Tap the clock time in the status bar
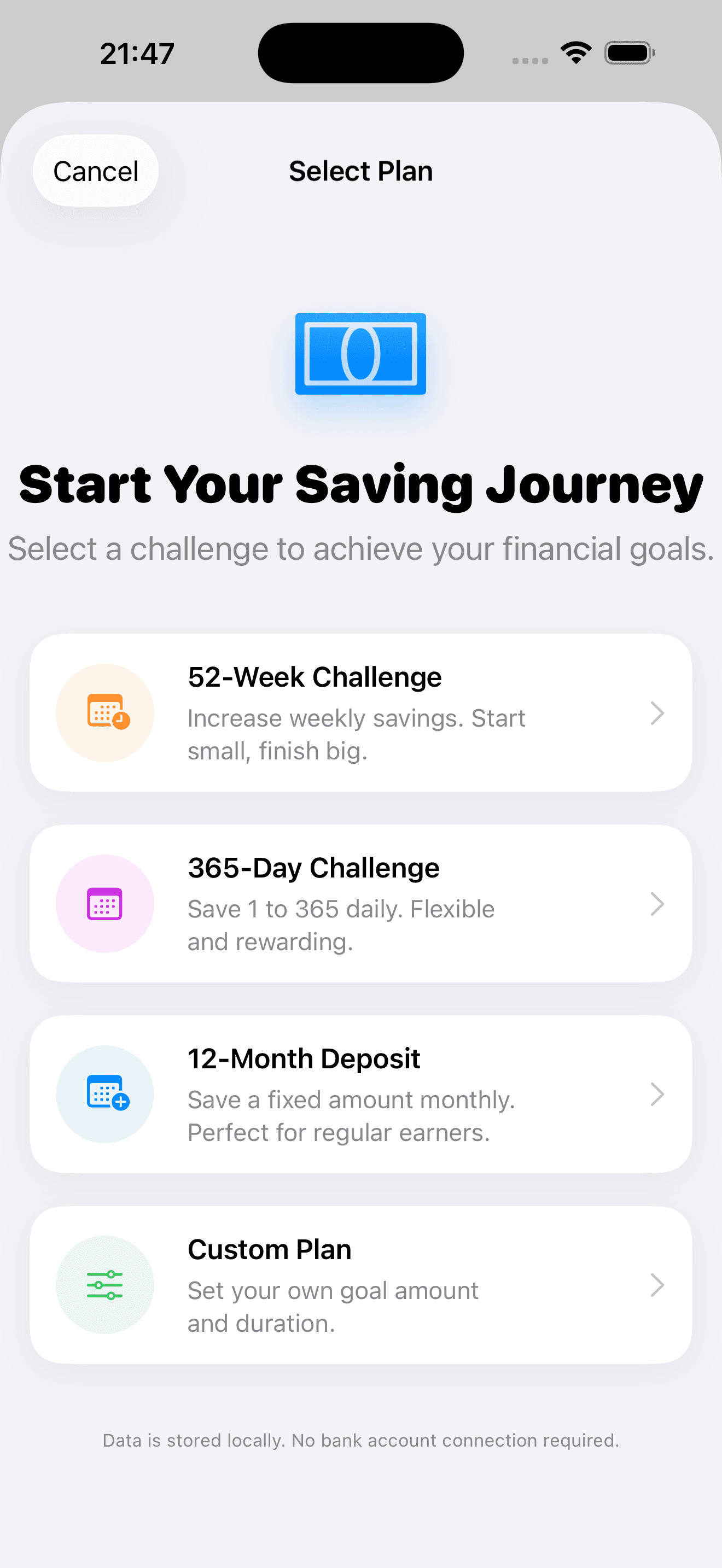This screenshot has height=1568, width=722. (137, 52)
